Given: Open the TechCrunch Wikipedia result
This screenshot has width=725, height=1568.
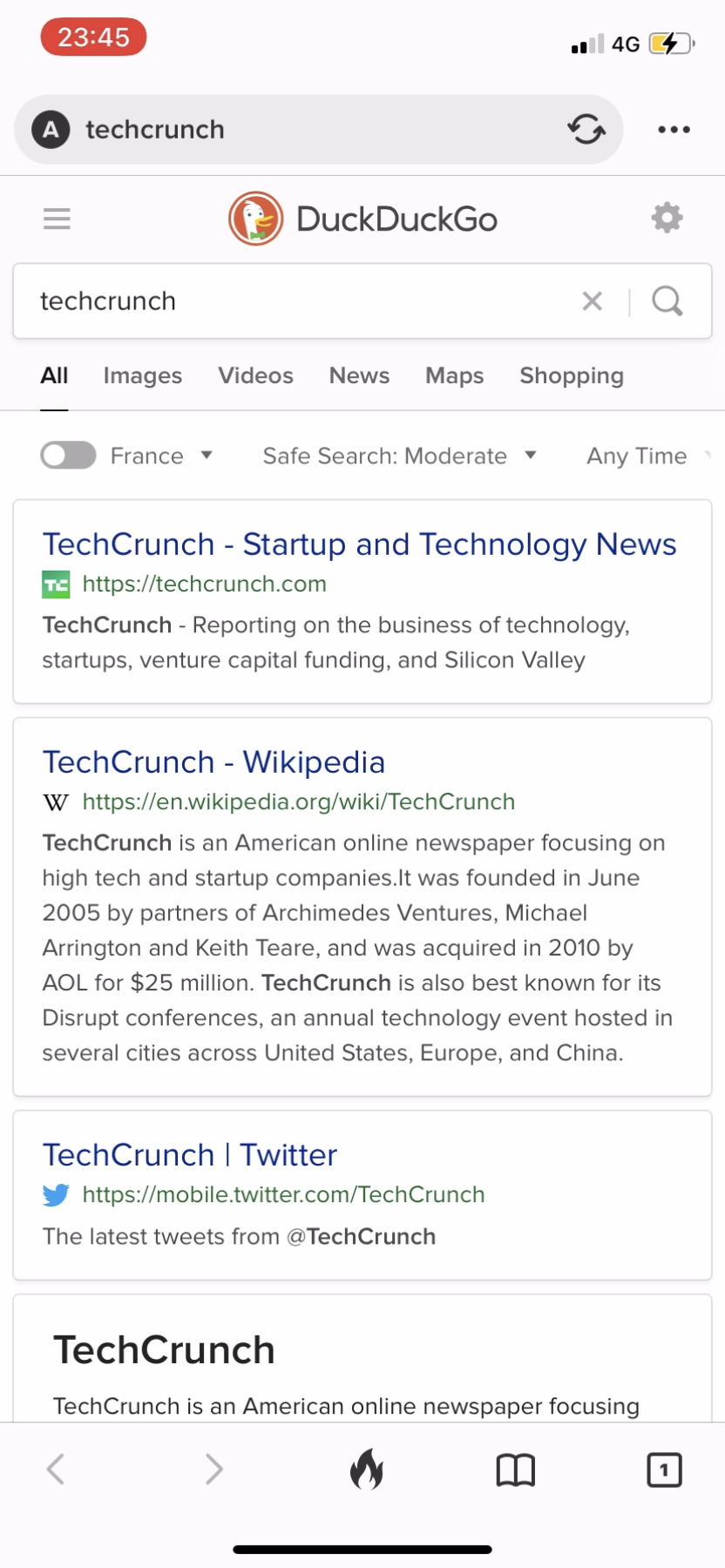Looking at the screenshot, I should pyautogui.click(x=213, y=762).
